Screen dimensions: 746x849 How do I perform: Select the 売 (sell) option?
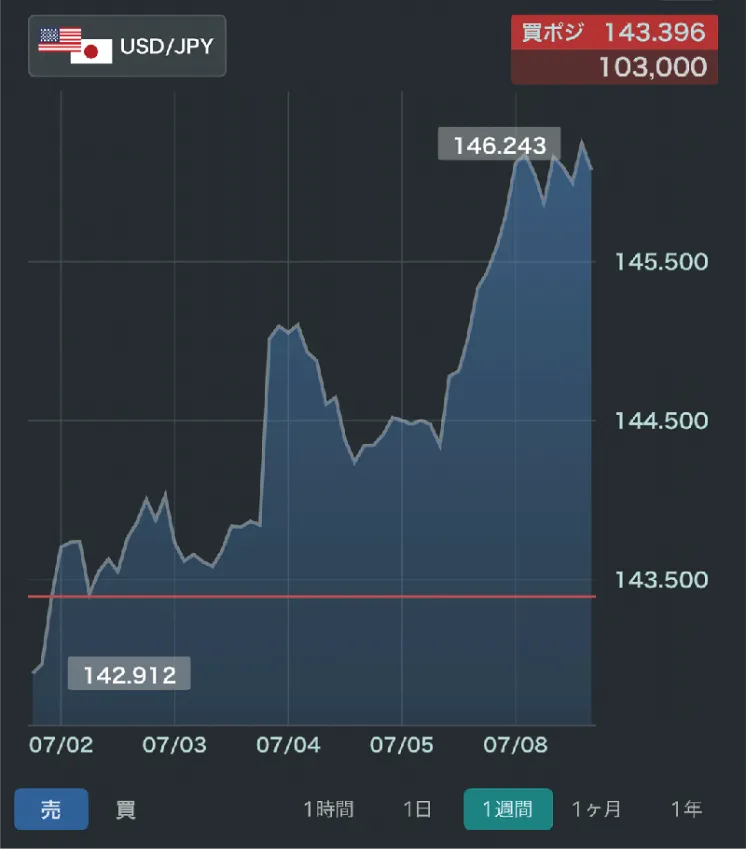[x=51, y=809]
